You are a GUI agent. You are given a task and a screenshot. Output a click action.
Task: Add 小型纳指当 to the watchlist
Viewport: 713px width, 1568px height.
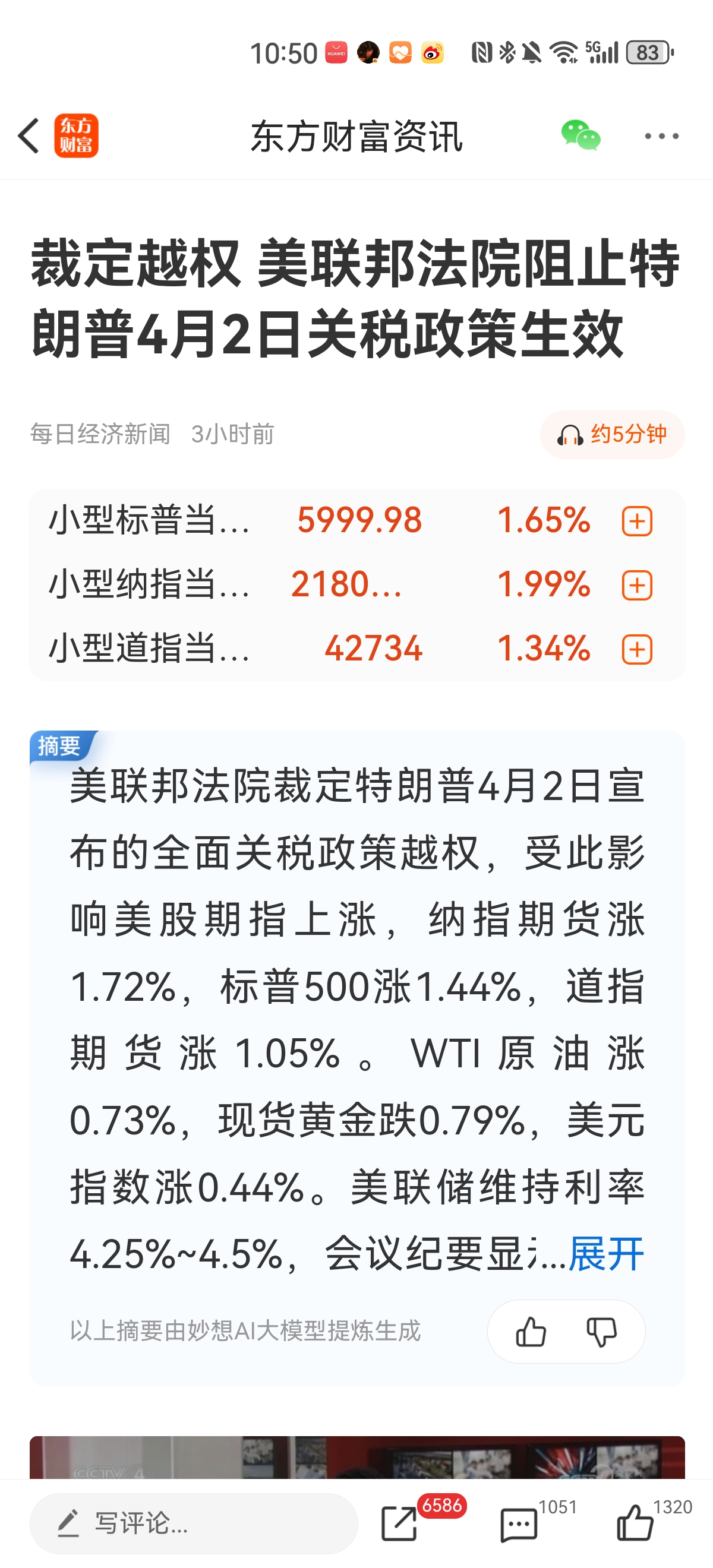click(x=637, y=586)
